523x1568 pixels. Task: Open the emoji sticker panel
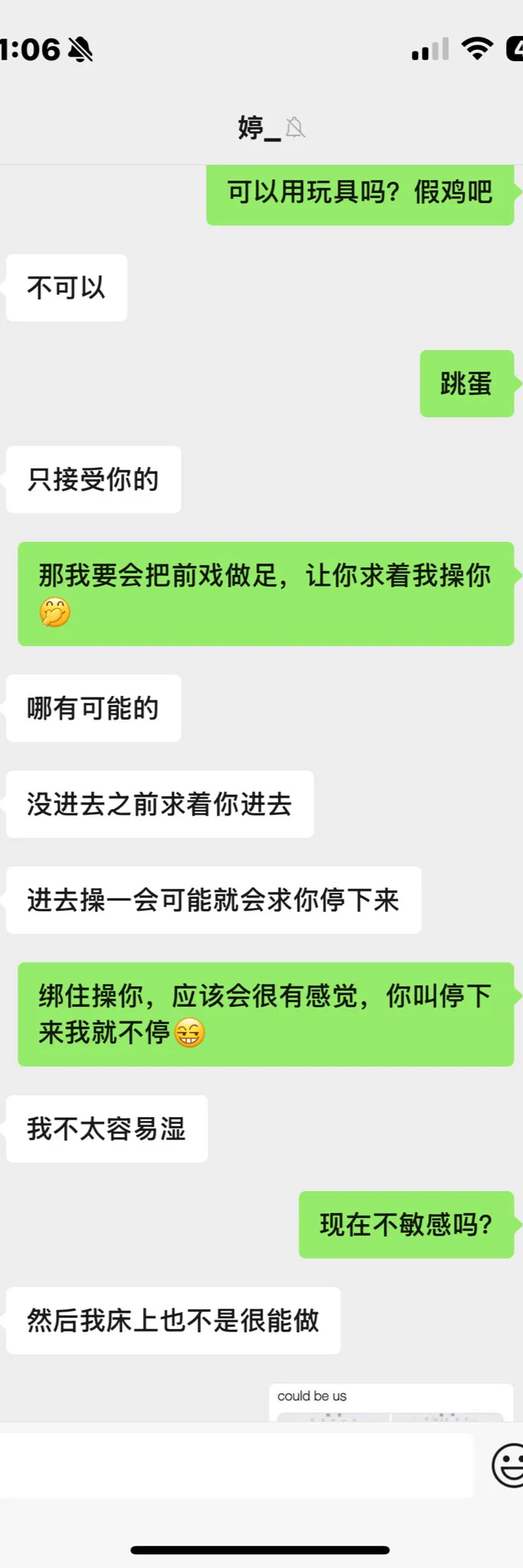tap(508, 1465)
